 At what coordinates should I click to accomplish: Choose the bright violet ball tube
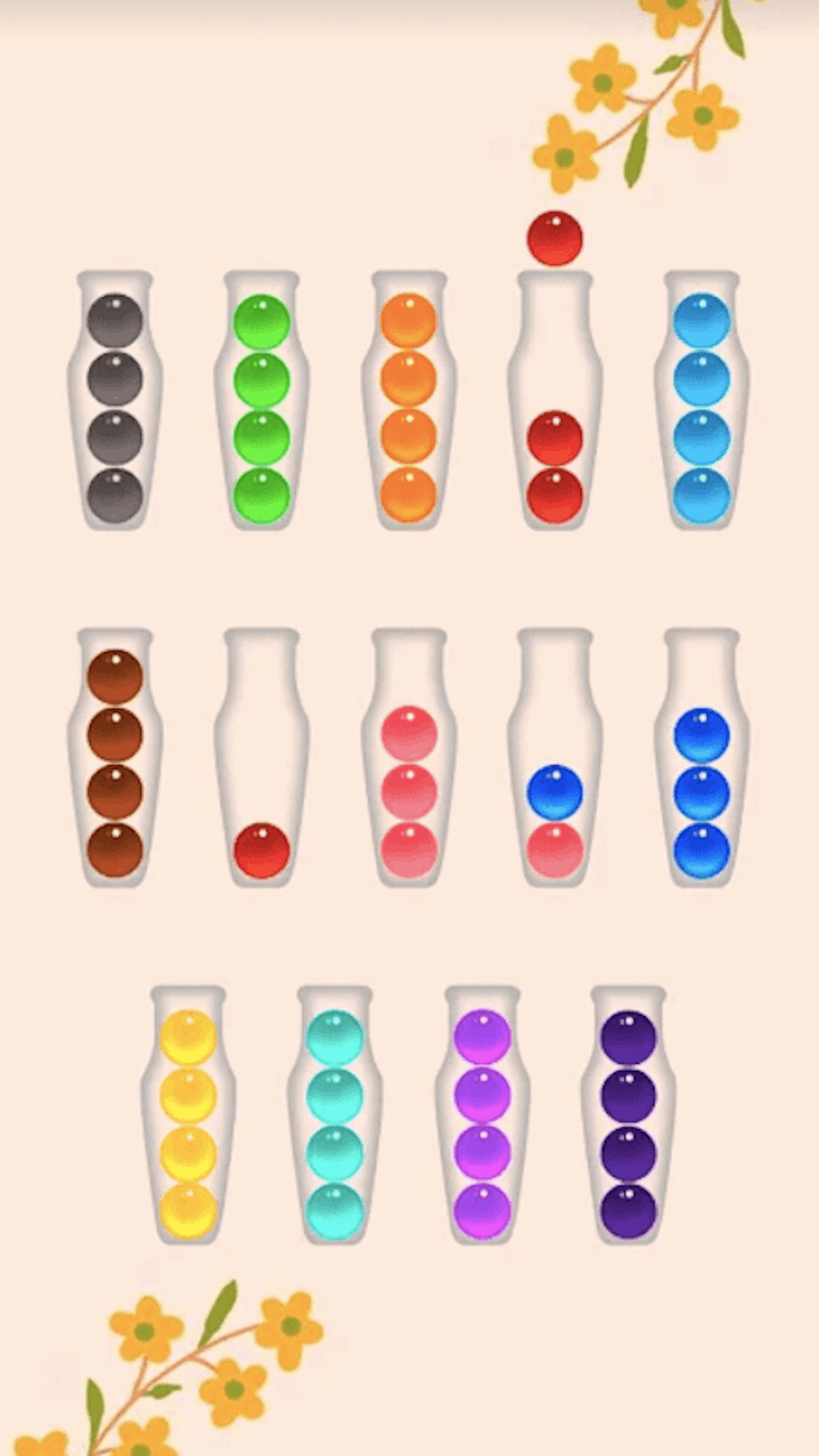(x=482, y=1116)
